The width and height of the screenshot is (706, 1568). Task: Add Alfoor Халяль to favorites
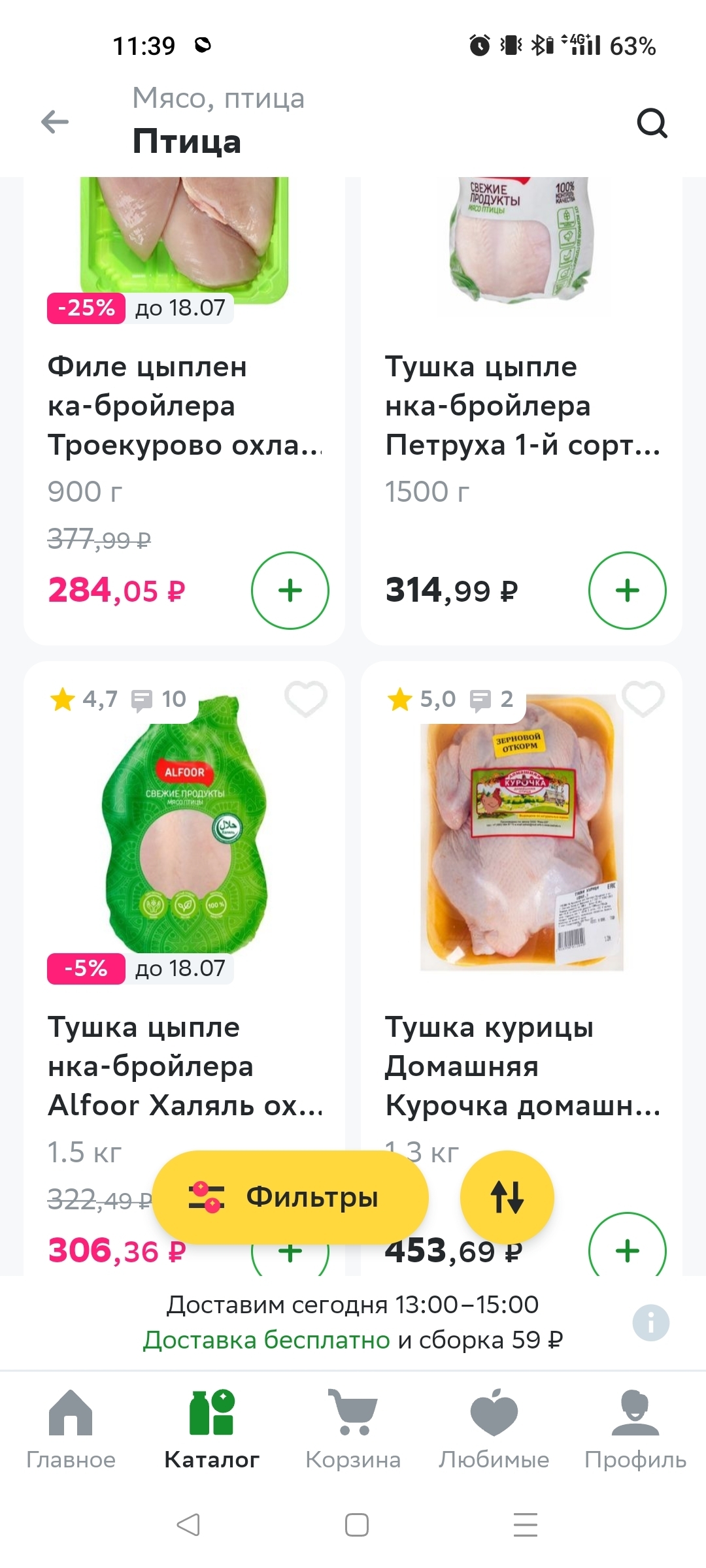click(306, 698)
